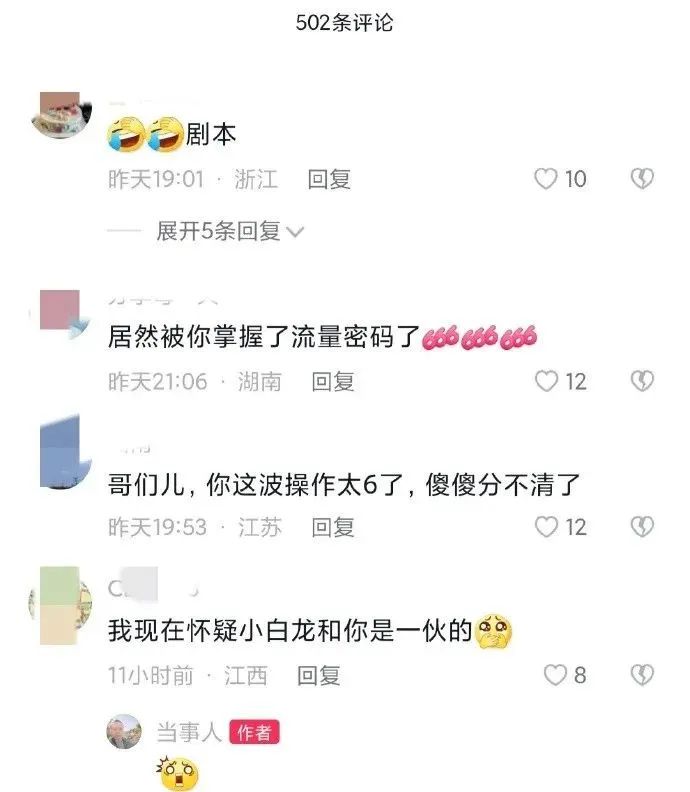
Task: Expand the 5 replies under 剧本 comment
Action: (x=230, y=231)
